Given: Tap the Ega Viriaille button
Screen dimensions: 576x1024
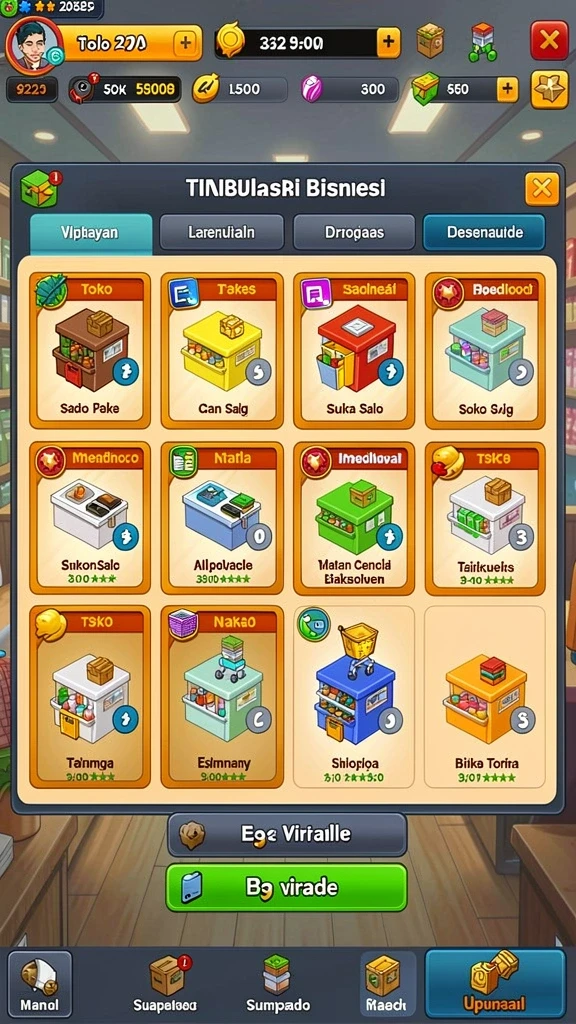Looking at the screenshot, I should pyautogui.click(x=287, y=835).
